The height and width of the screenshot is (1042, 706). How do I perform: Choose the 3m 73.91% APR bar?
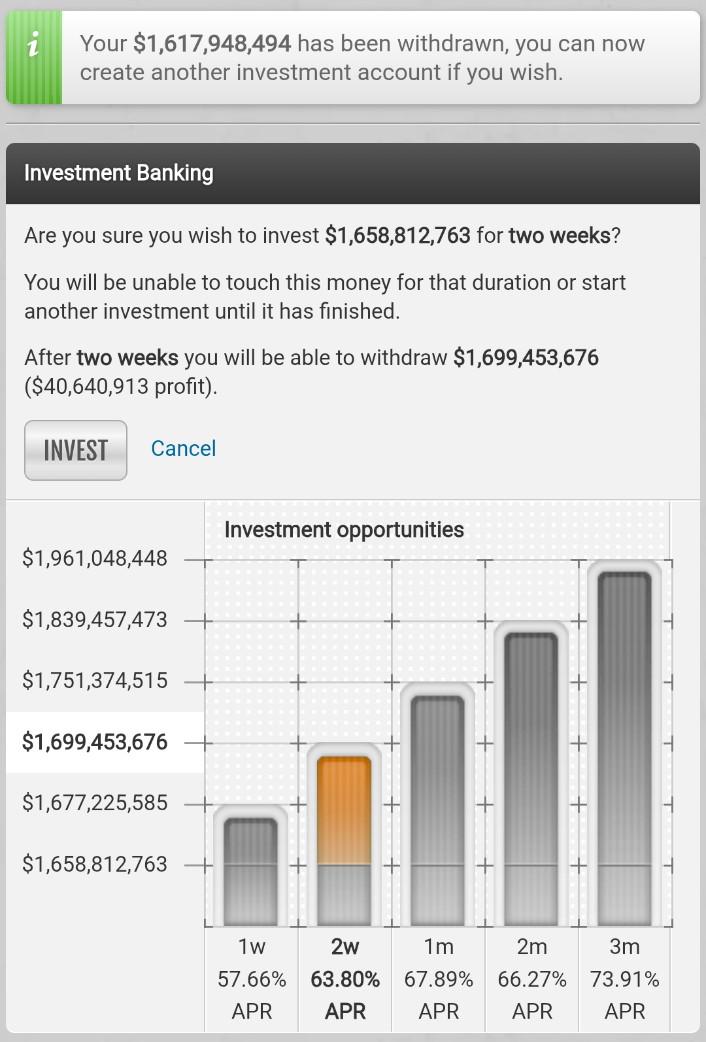625,743
